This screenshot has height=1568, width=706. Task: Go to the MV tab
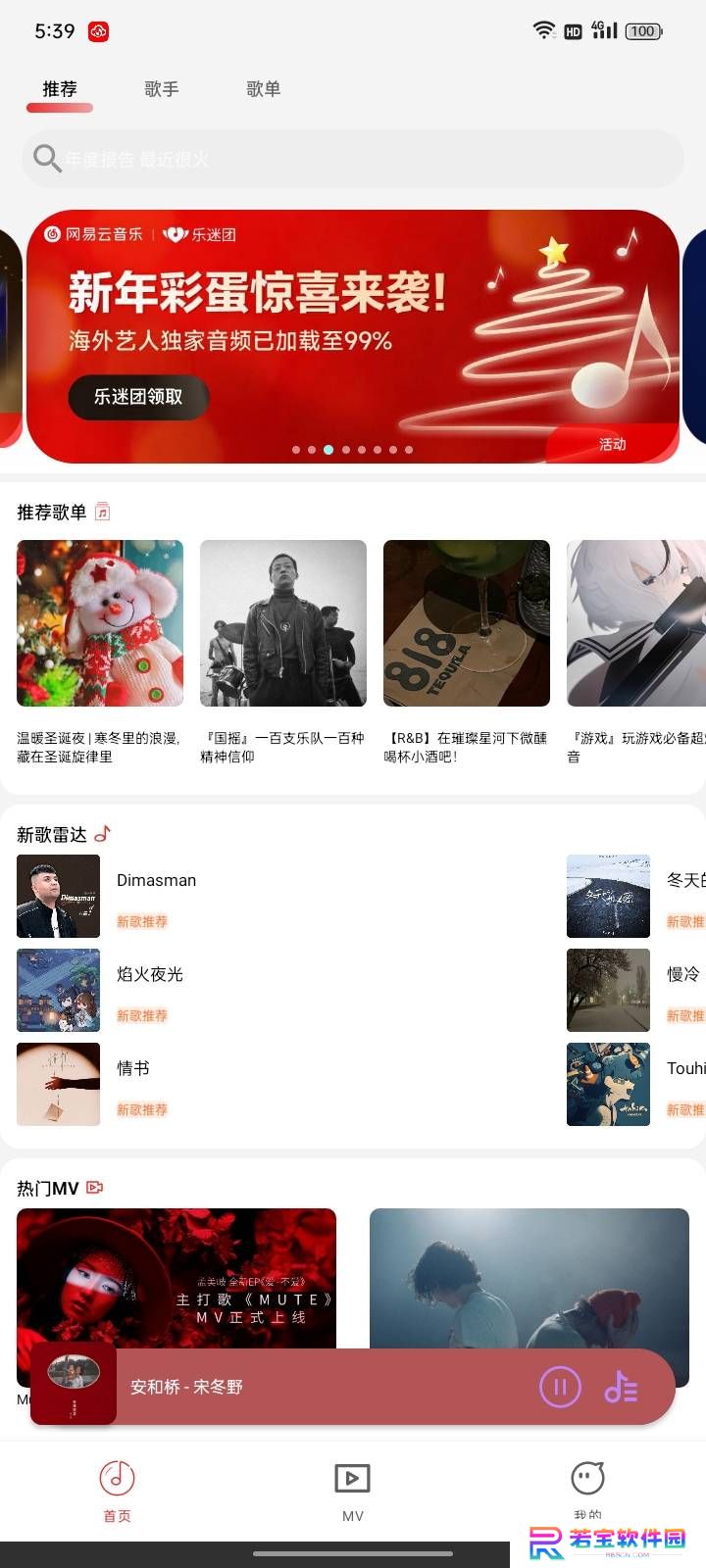353,1491
